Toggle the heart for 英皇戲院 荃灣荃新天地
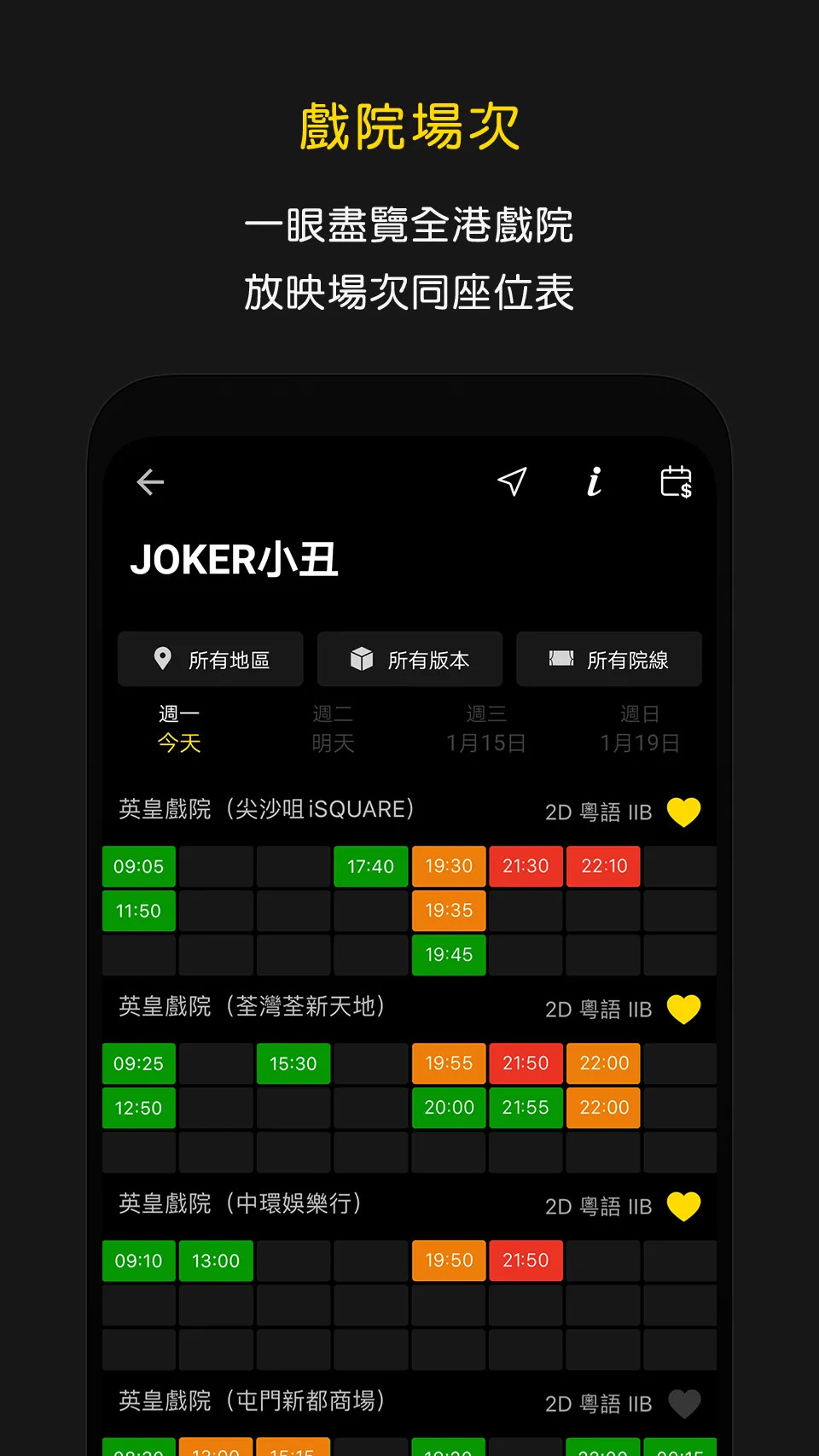Image resolution: width=819 pixels, height=1456 pixels. pyautogui.click(x=683, y=1008)
